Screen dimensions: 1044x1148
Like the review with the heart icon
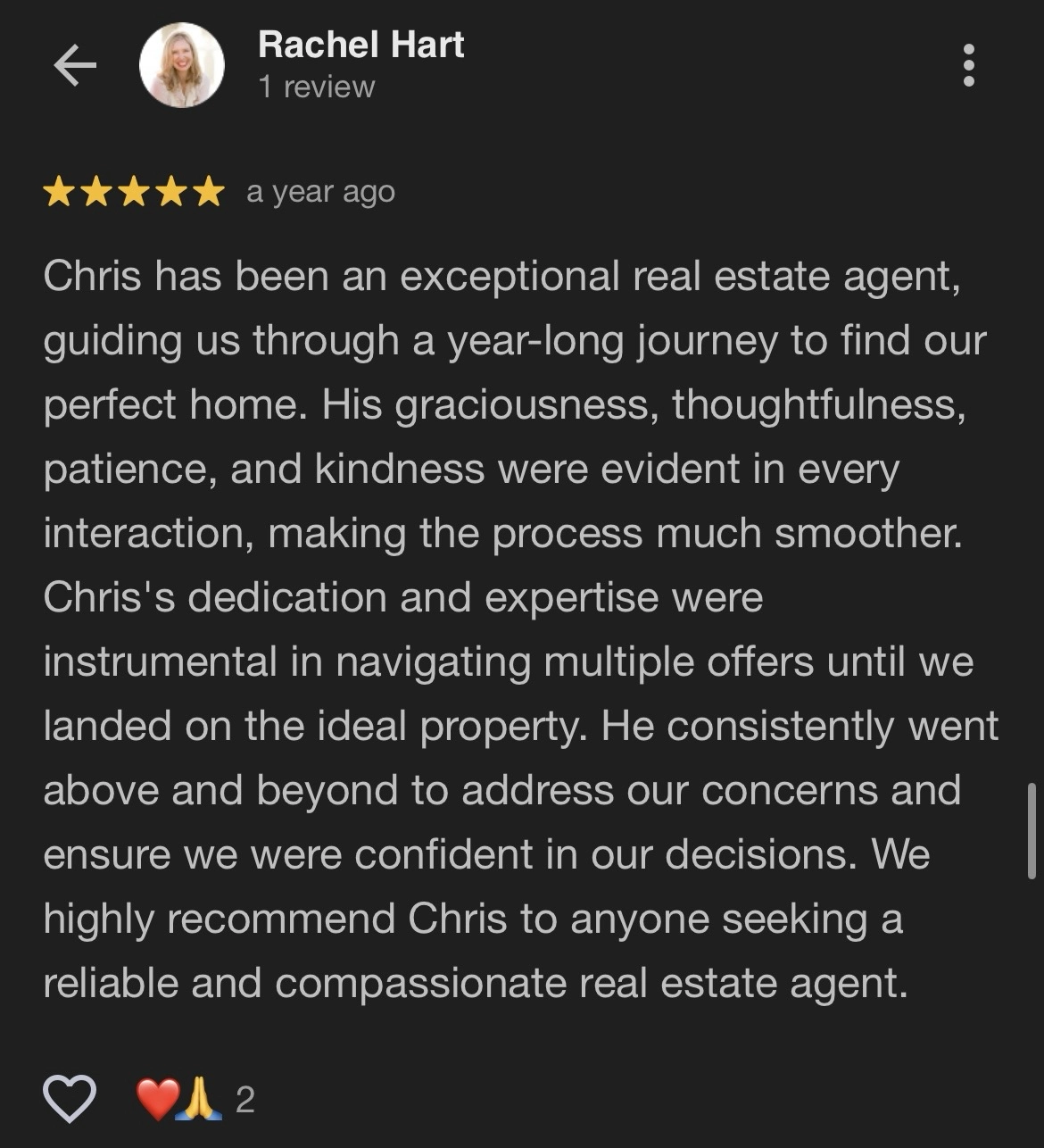70,1099
